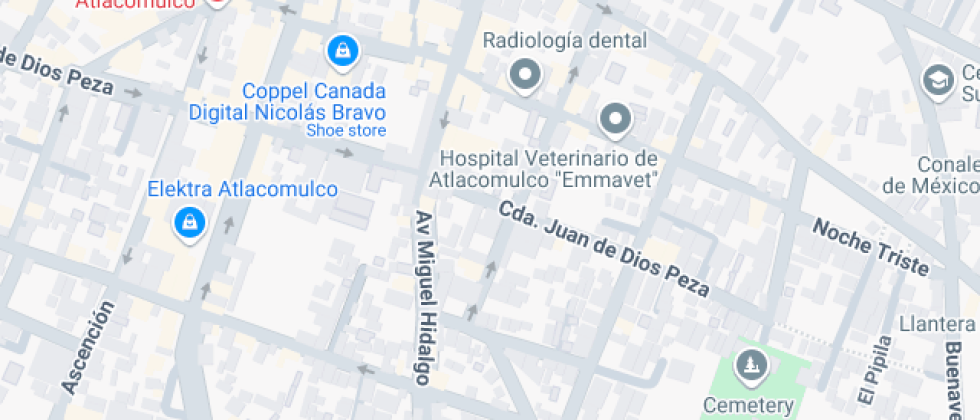This screenshot has width=980, height=420.
Task: Open the school marker near Conalep
Action: coord(938,81)
